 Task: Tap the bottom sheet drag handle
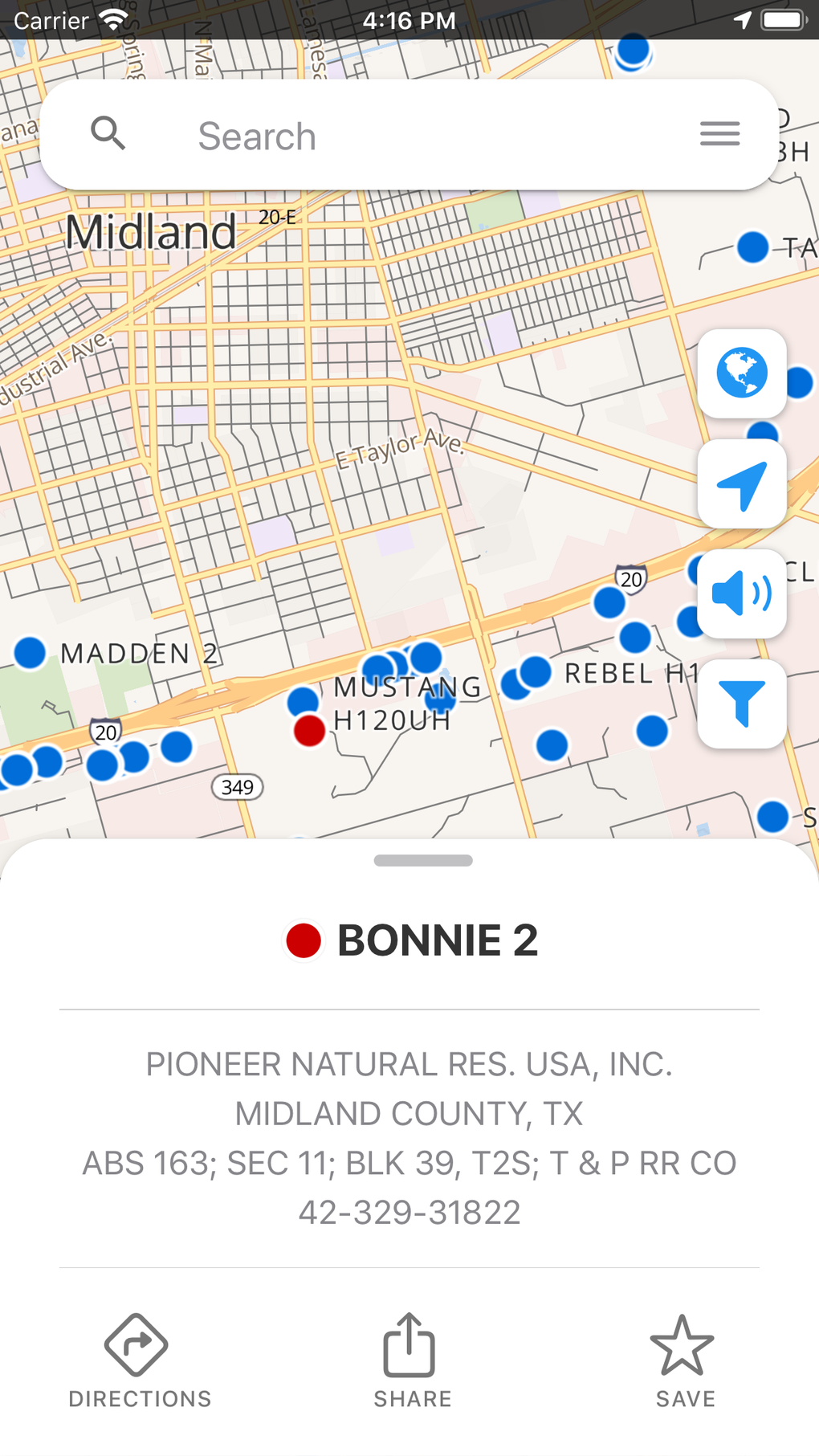point(423,861)
